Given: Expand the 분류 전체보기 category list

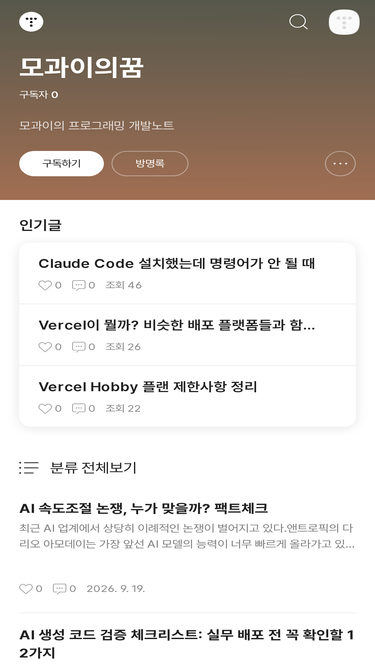Looking at the screenshot, I should click(78, 467).
